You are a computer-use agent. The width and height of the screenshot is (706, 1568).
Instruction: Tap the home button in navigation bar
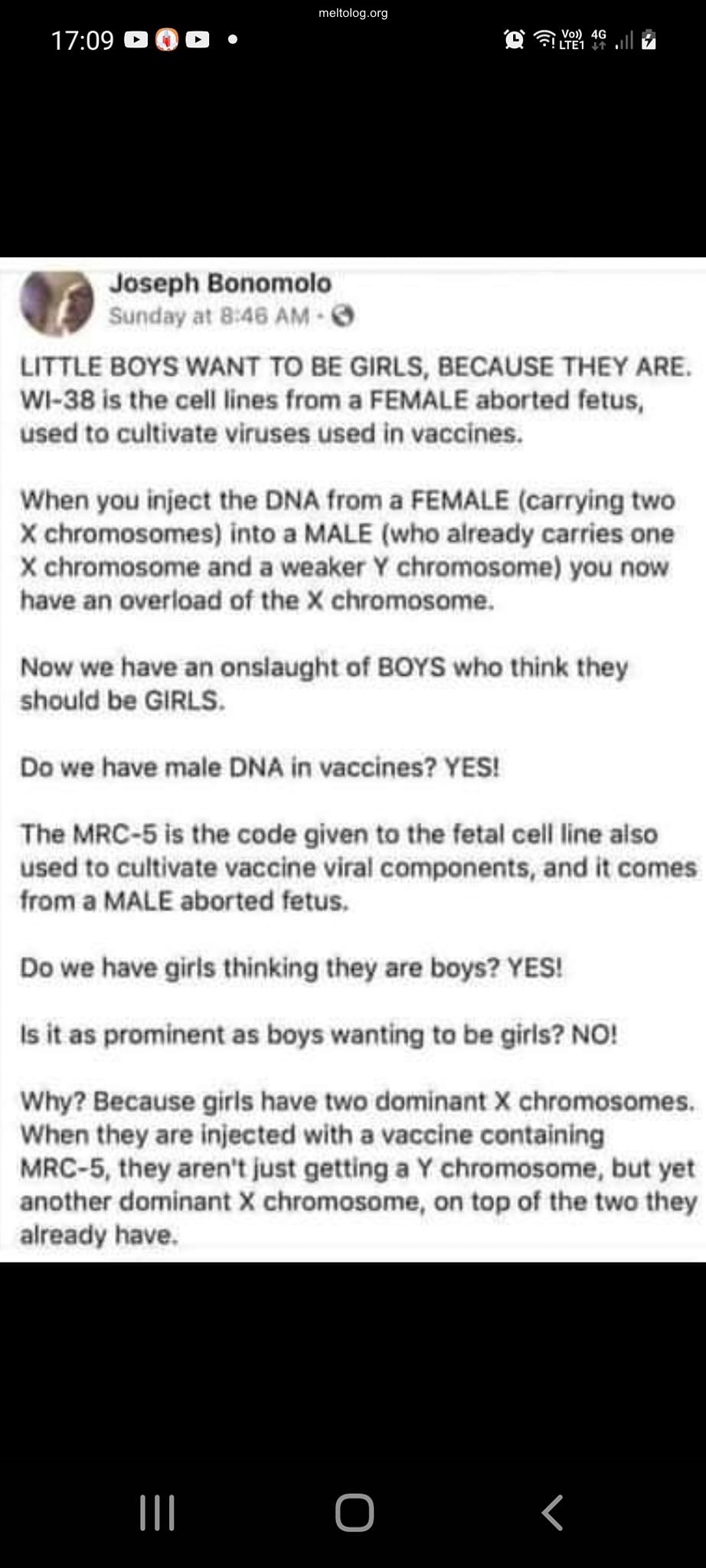tap(354, 1513)
